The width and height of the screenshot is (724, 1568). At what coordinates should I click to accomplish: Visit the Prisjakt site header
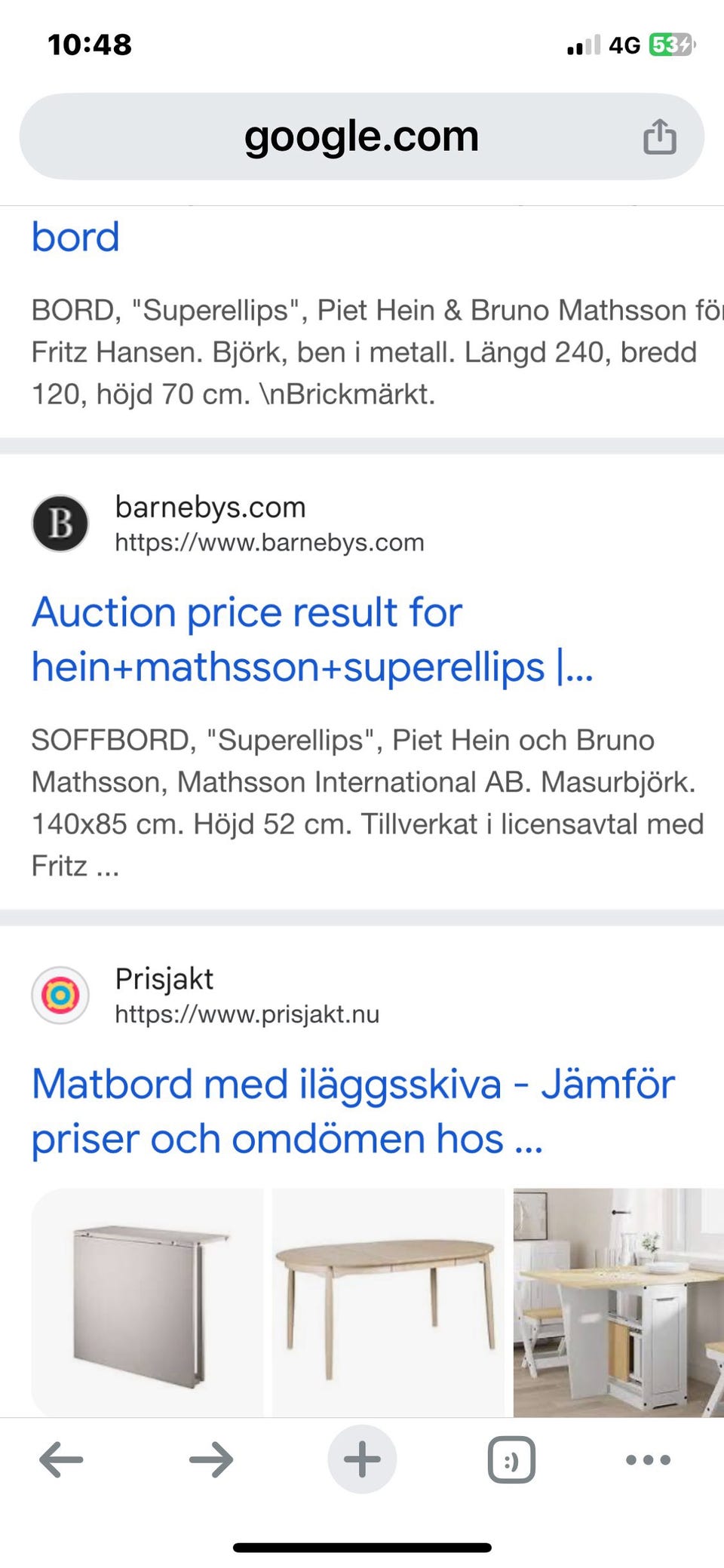(205, 995)
